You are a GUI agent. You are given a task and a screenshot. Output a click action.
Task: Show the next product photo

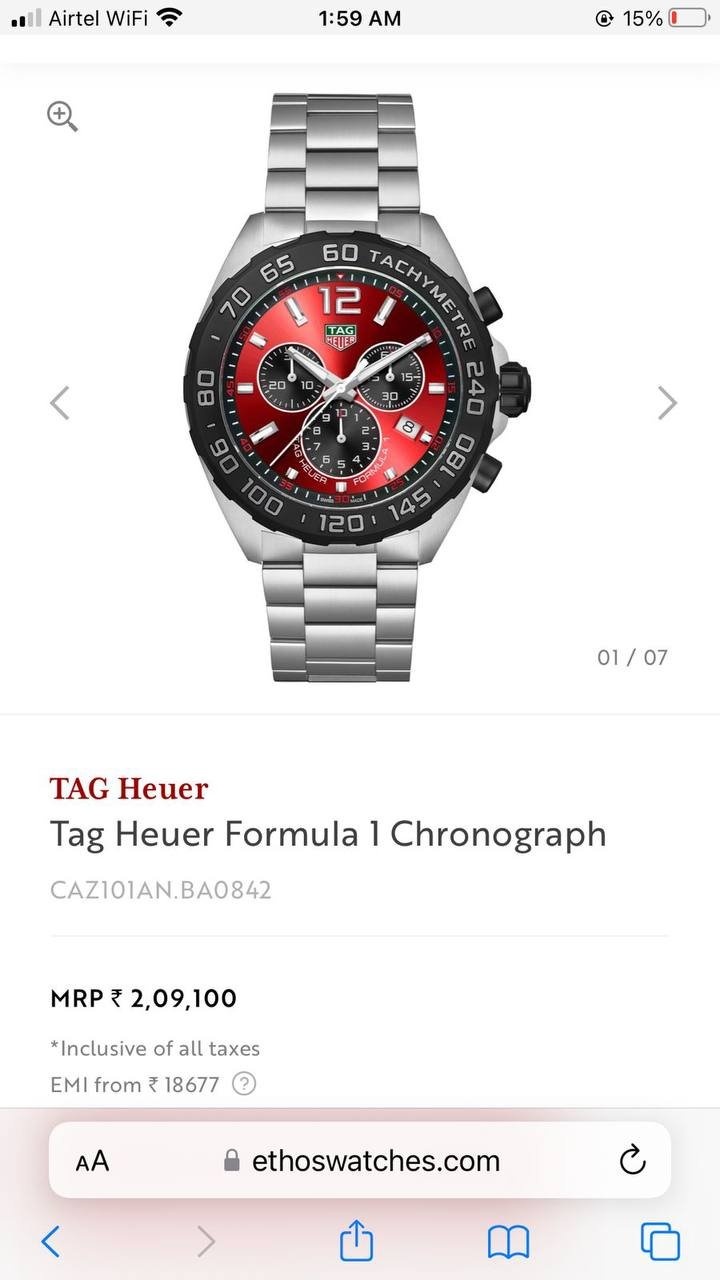(x=667, y=403)
